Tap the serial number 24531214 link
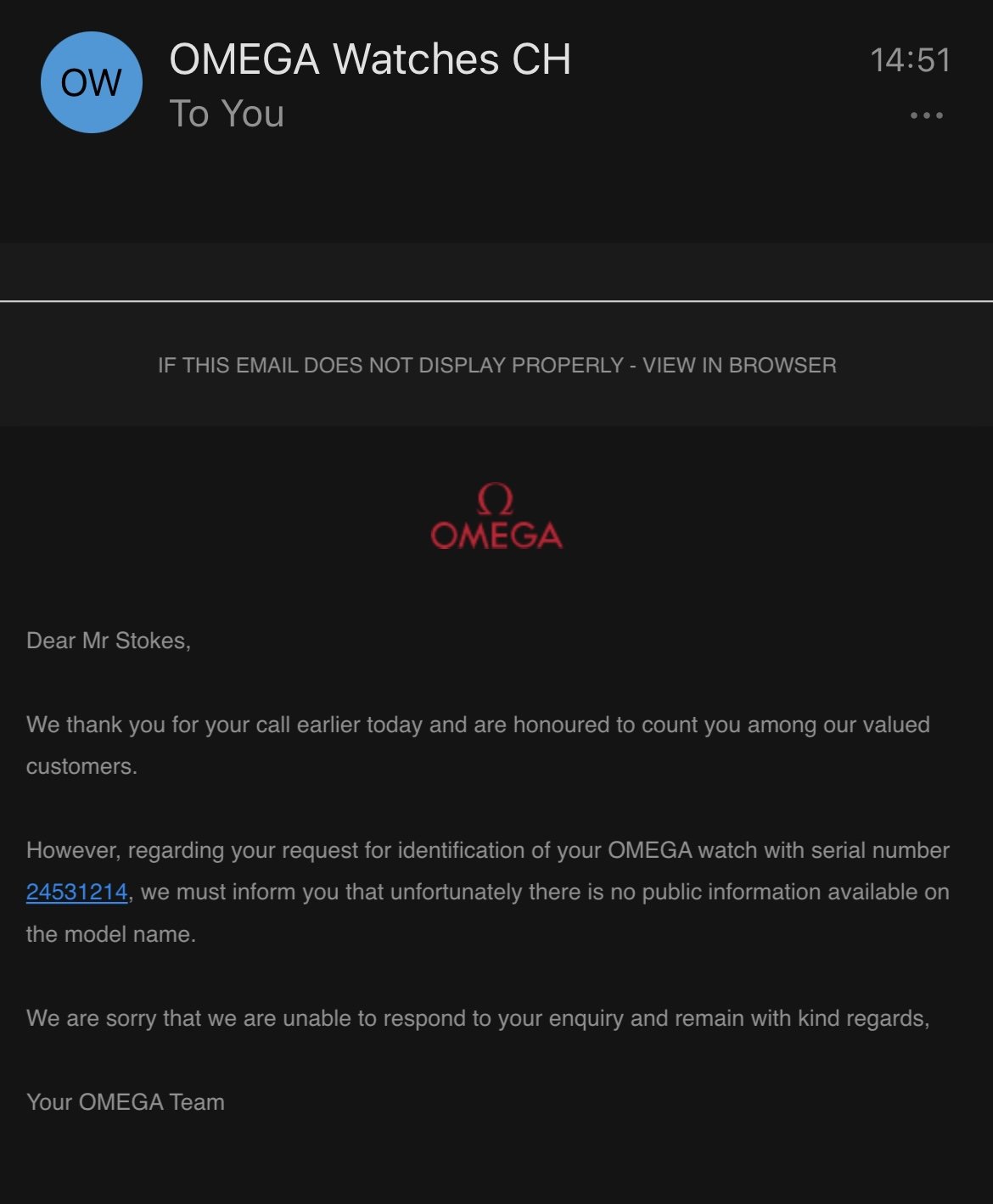Image resolution: width=993 pixels, height=1204 pixels. [x=77, y=893]
